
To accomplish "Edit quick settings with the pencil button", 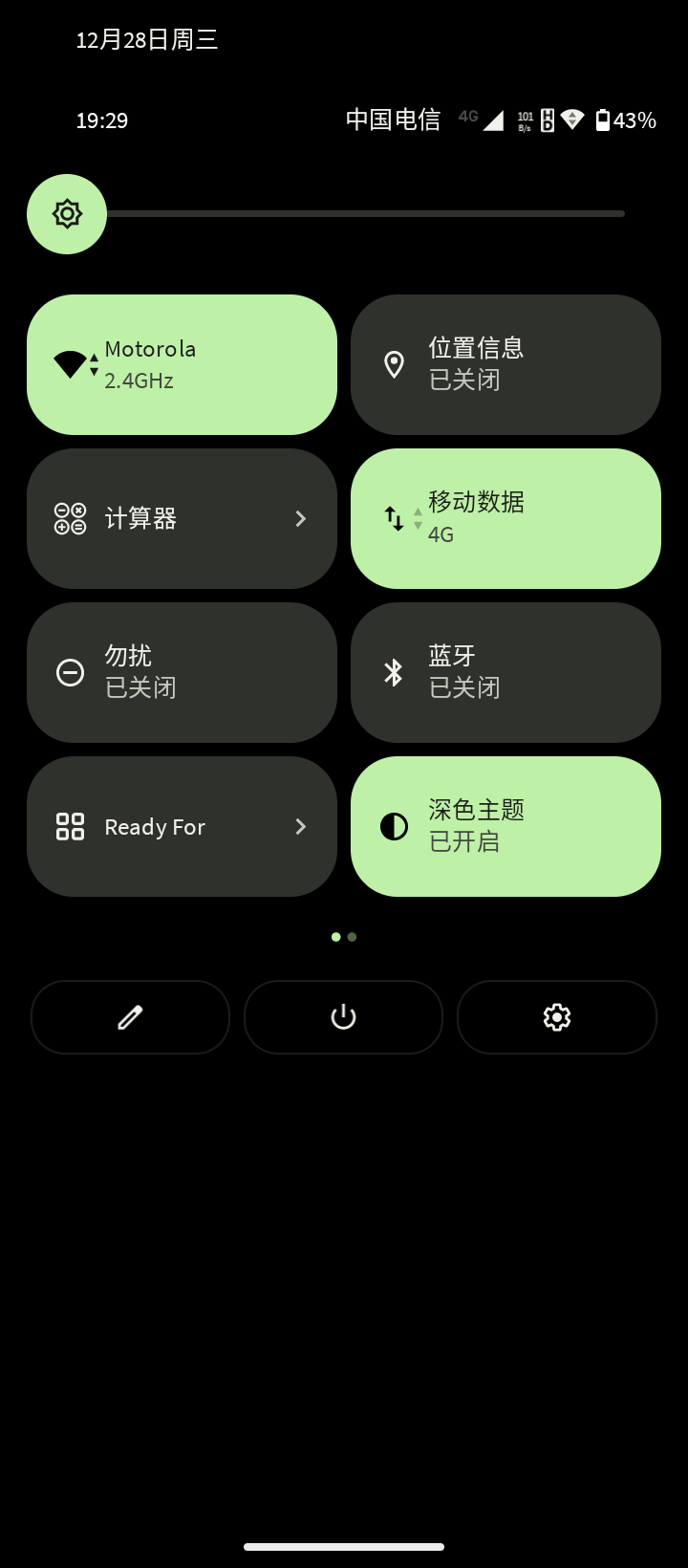I will pyautogui.click(x=130, y=1017).
